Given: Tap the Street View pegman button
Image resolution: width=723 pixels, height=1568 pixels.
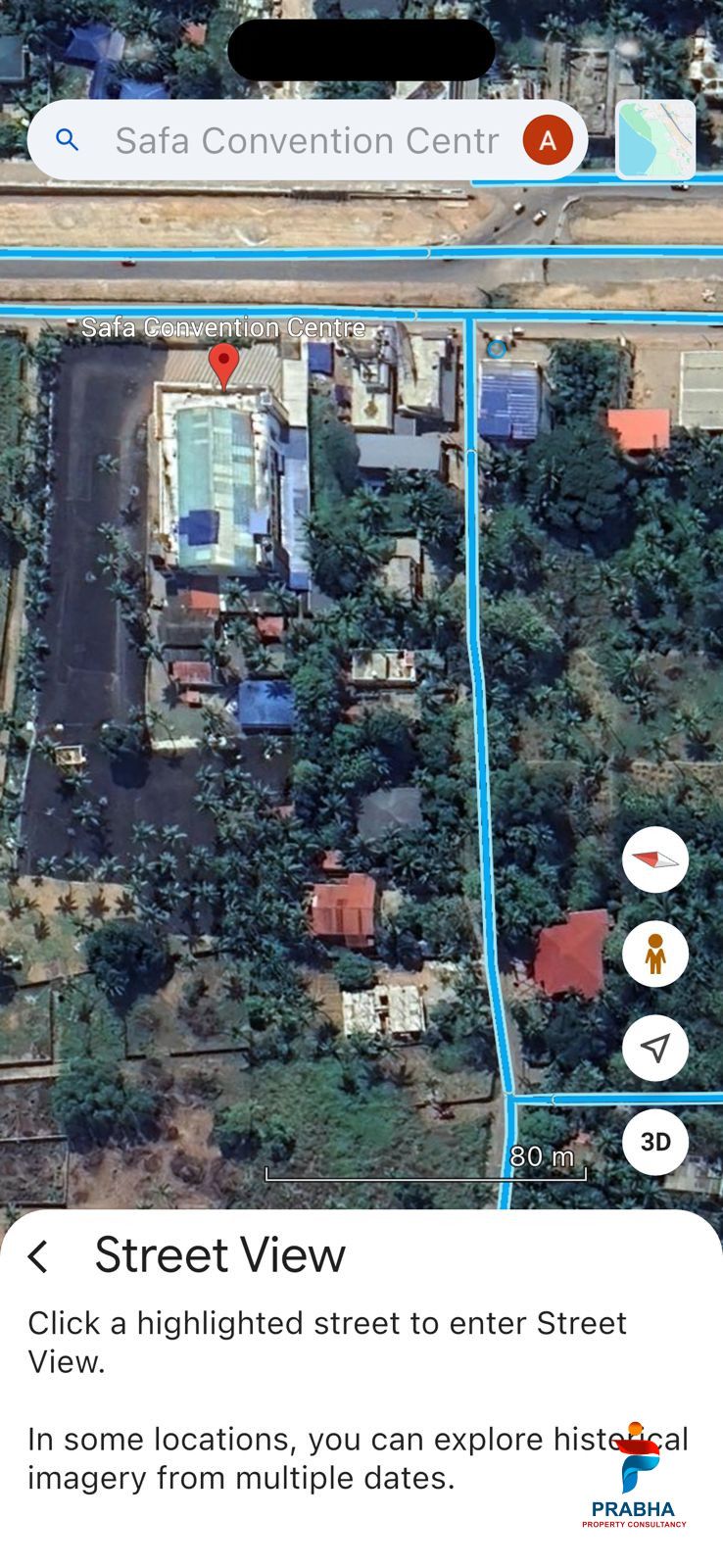Looking at the screenshot, I should tap(655, 954).
